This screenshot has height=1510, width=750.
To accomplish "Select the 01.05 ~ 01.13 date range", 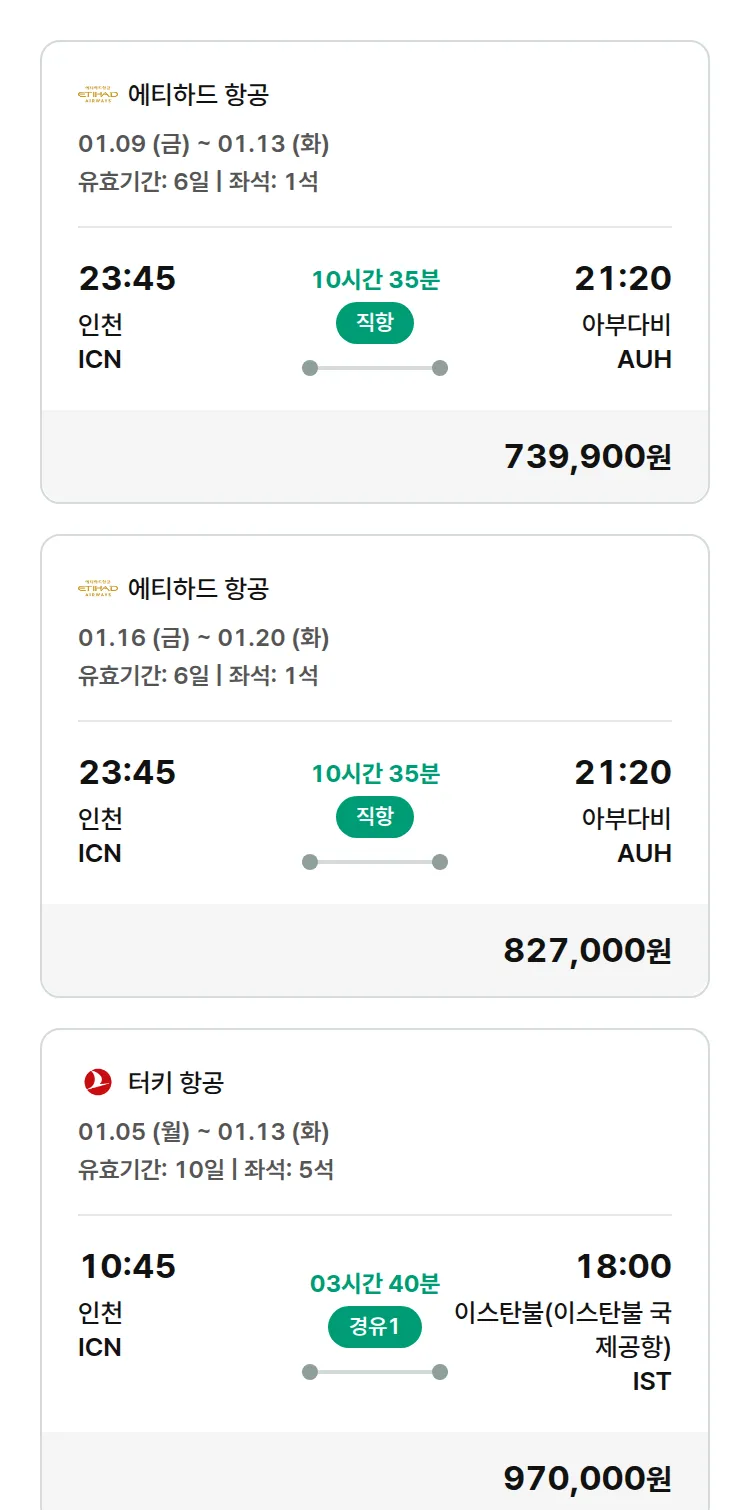I will pos(200,1131).
